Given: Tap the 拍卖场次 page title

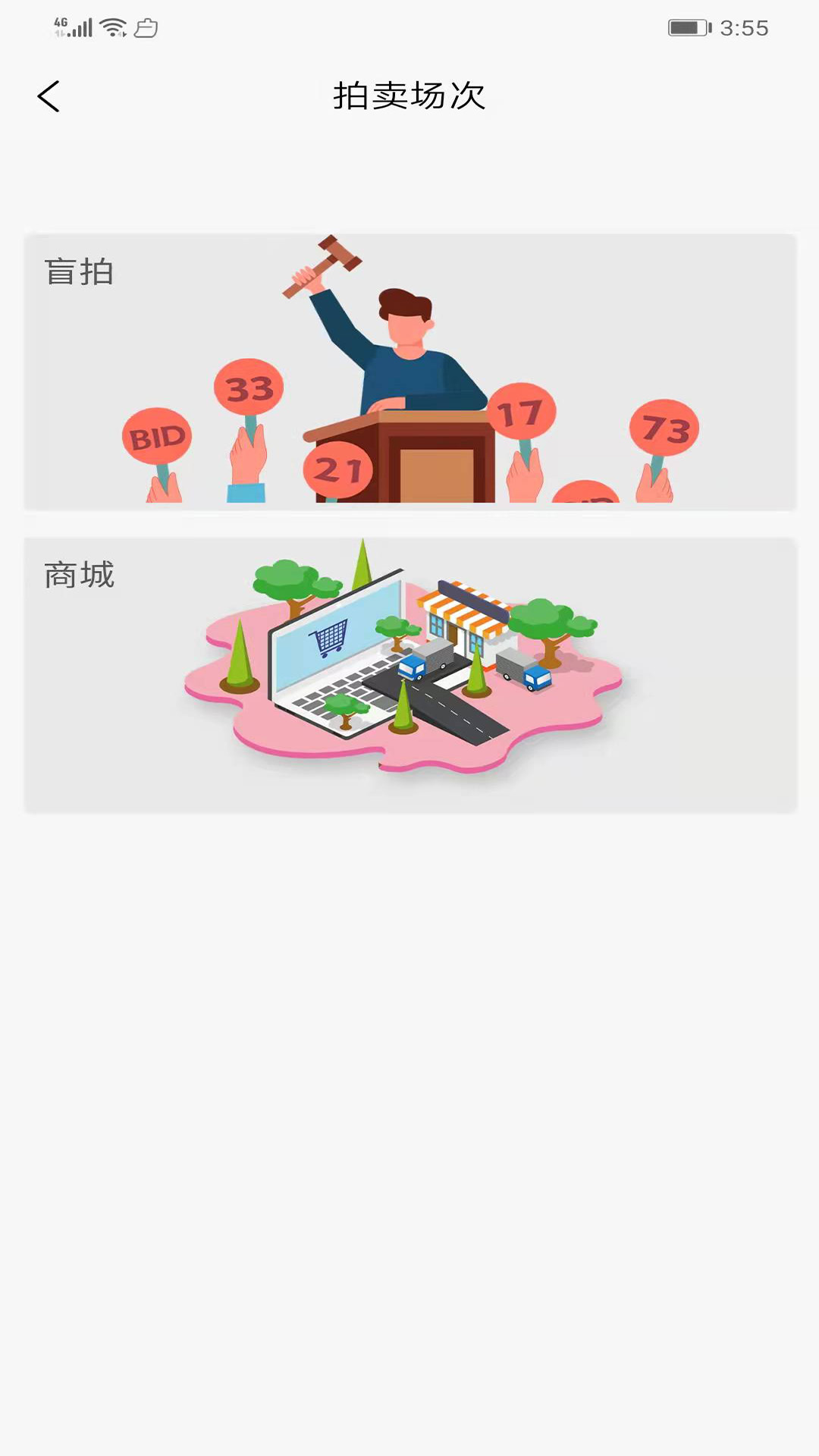Looking at the screenshot, I should (409, 96).
